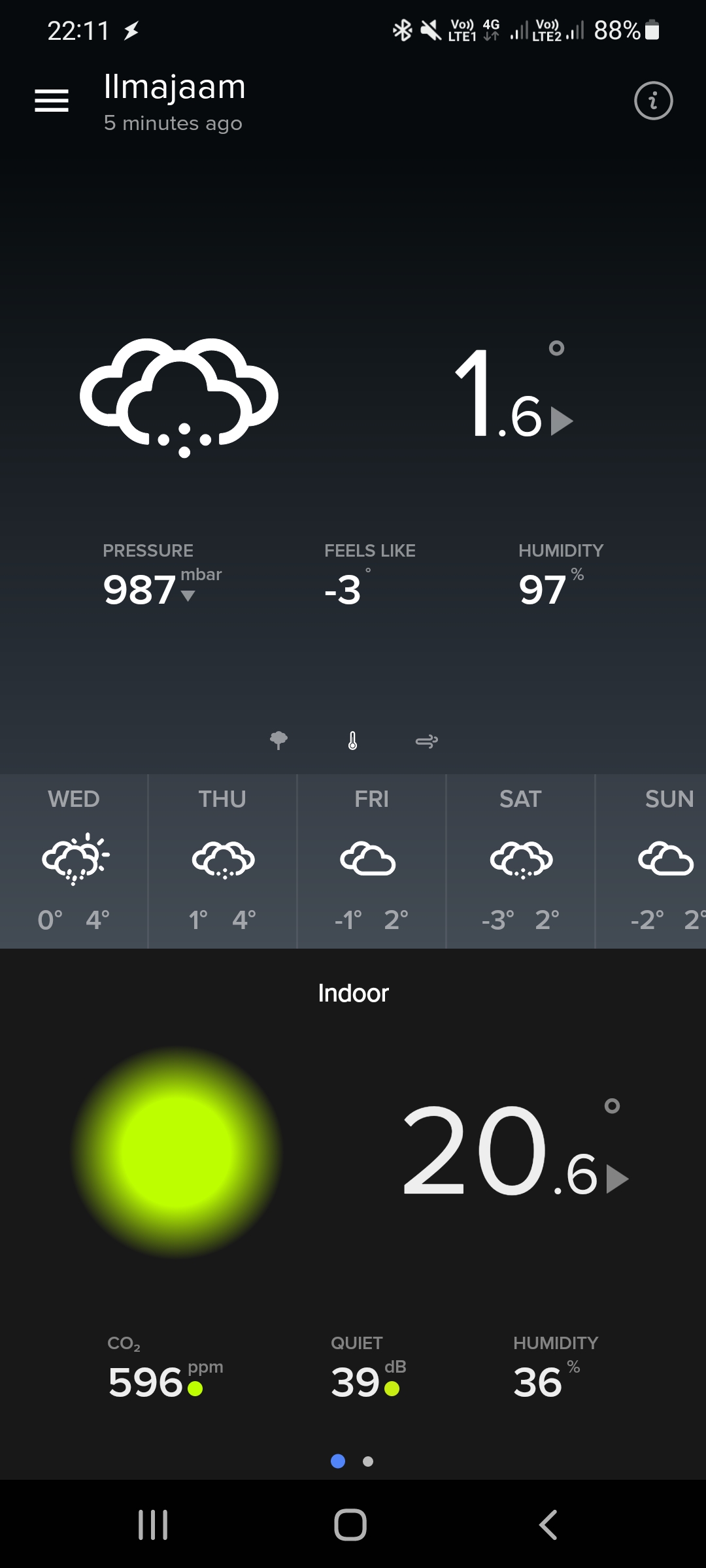Open the outdoor pressure 987 mbar reading
This screenshot has height=1568, width=706.
[162, 578]
